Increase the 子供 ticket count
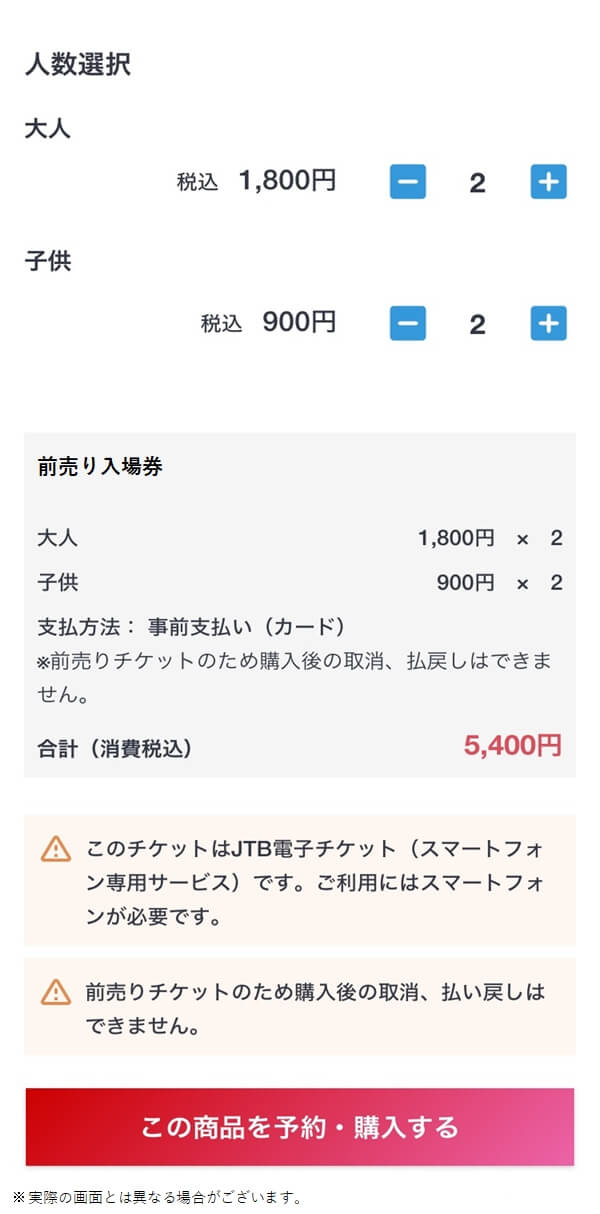This screenshot has width=600, height=1214. [548, 323]
